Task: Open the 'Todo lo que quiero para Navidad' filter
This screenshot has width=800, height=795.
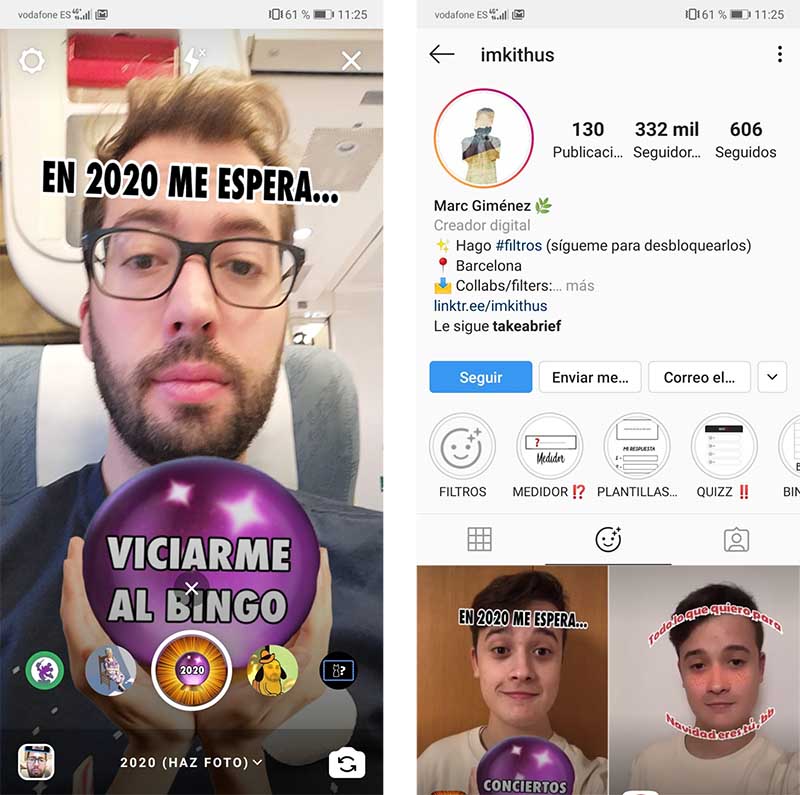Action: point(704,680)
